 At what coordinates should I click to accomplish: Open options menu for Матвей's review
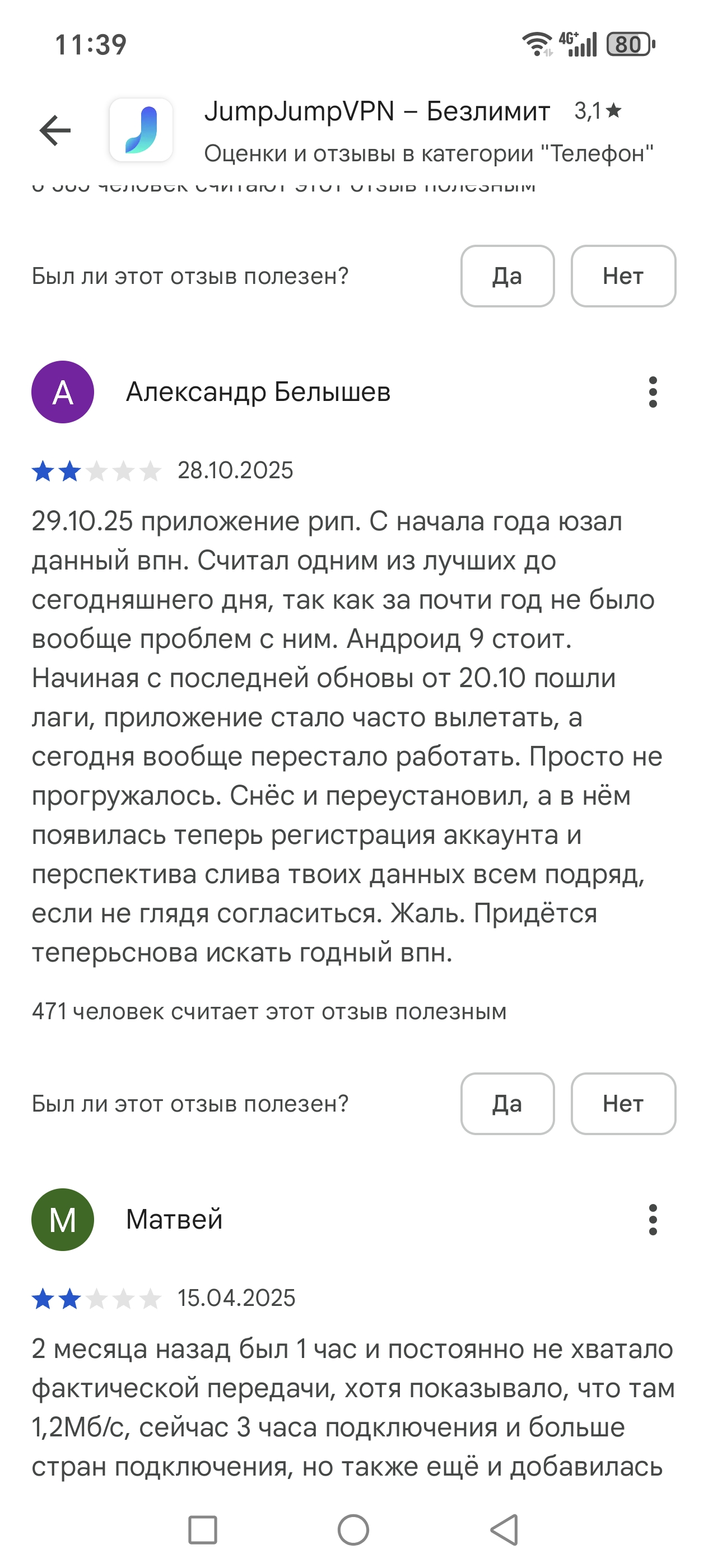(x=653, y=1219)
